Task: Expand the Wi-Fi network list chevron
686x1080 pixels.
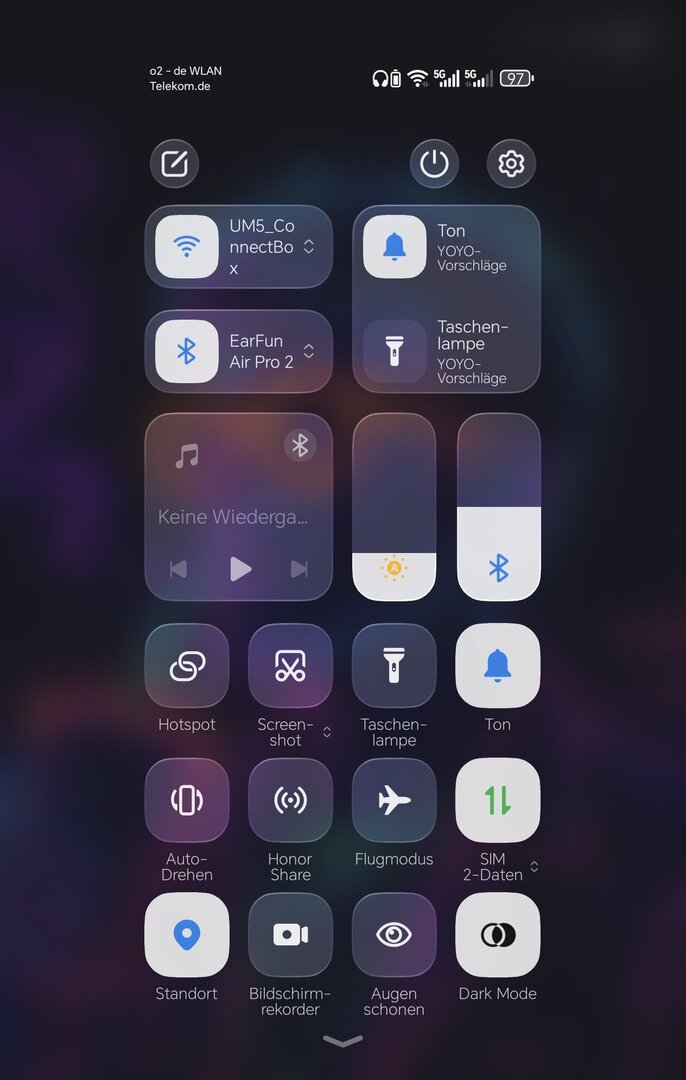Action: point(309,247)
